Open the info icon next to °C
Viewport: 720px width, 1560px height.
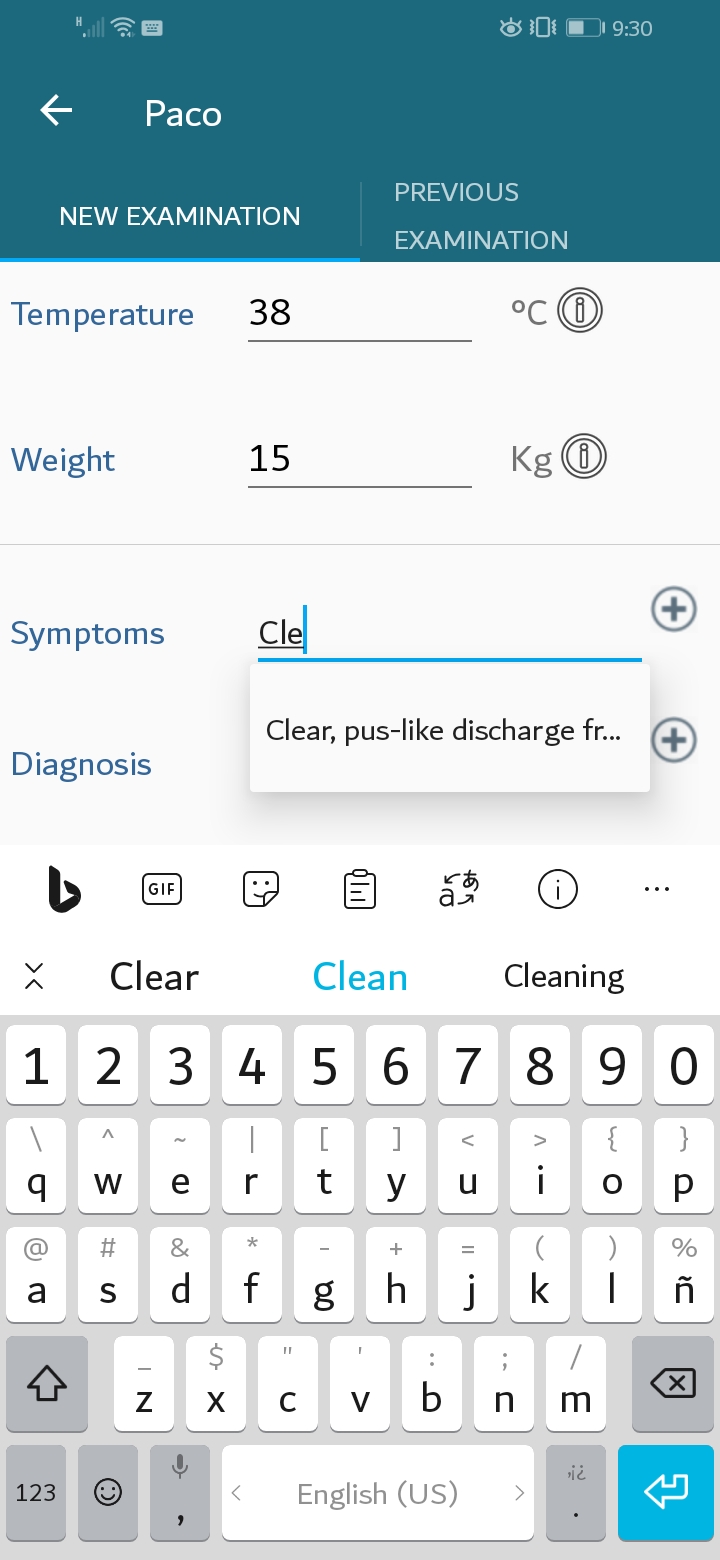(580, 311)
